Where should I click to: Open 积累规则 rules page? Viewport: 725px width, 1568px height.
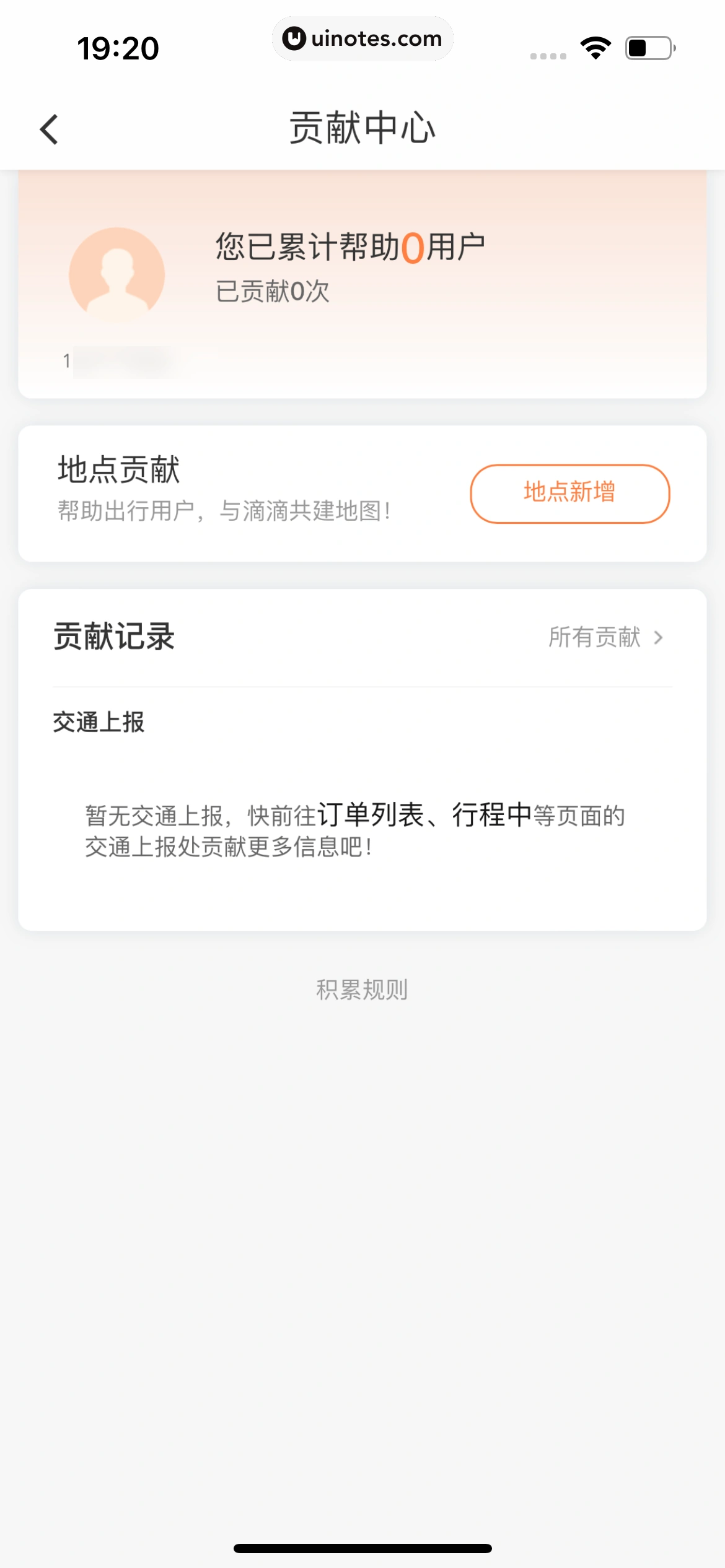pyautogui.click(x=362, y=989)
